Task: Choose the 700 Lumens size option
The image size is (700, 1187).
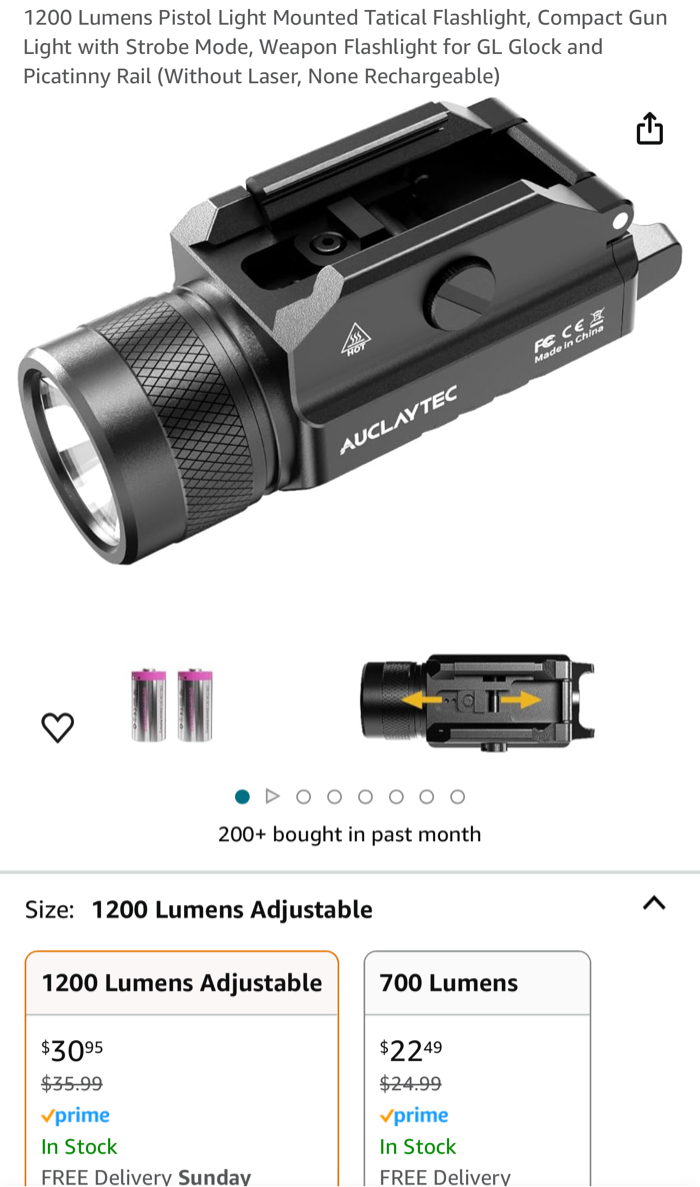Action: (477, 1069)
